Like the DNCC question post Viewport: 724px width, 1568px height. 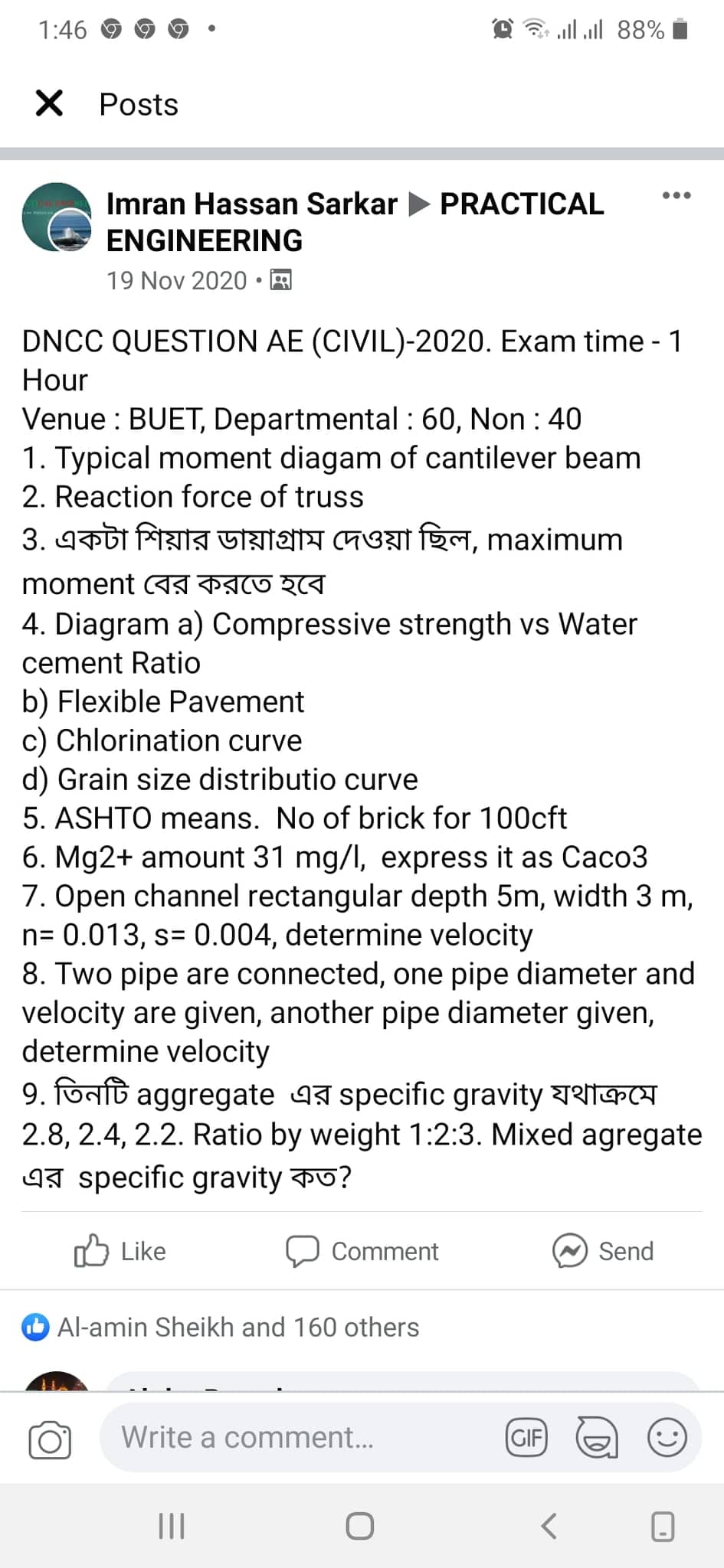pyautogui.click(x=120, y=1251)
